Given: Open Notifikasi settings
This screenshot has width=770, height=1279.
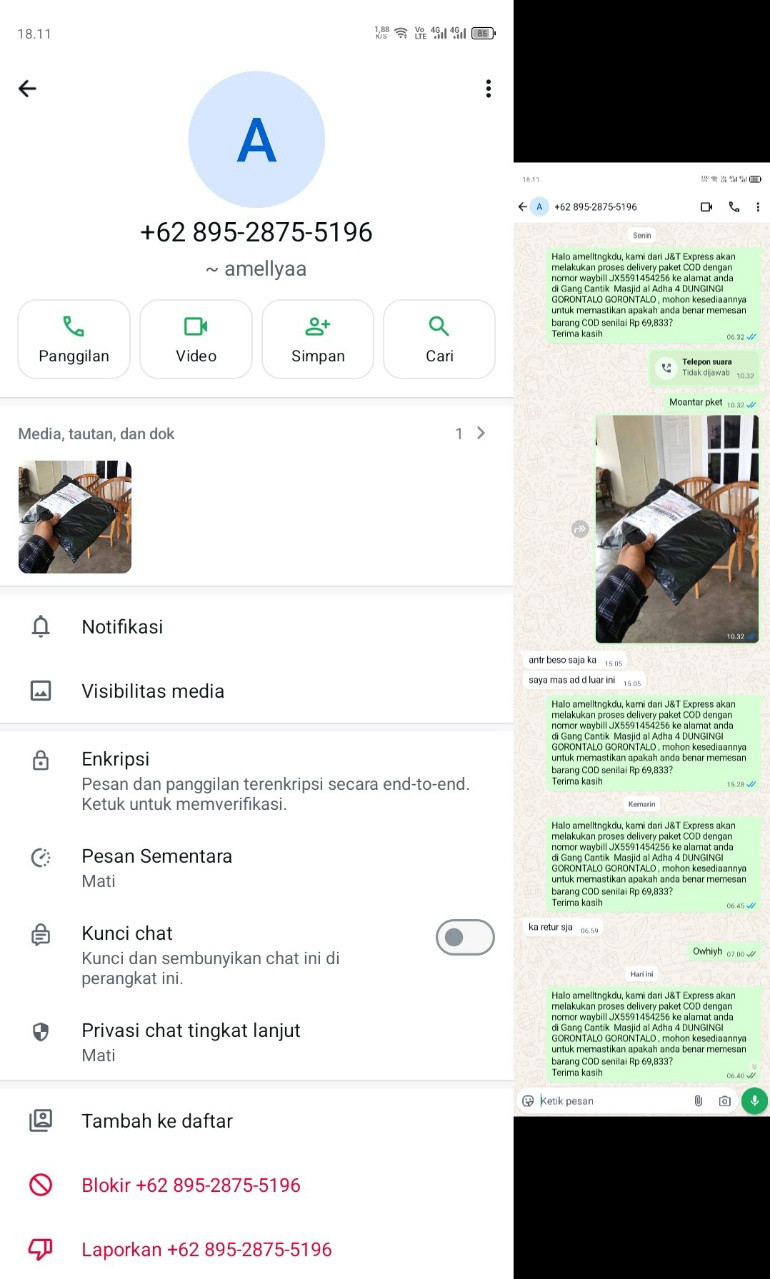Looking at the screenshot, I should [256, 627].
